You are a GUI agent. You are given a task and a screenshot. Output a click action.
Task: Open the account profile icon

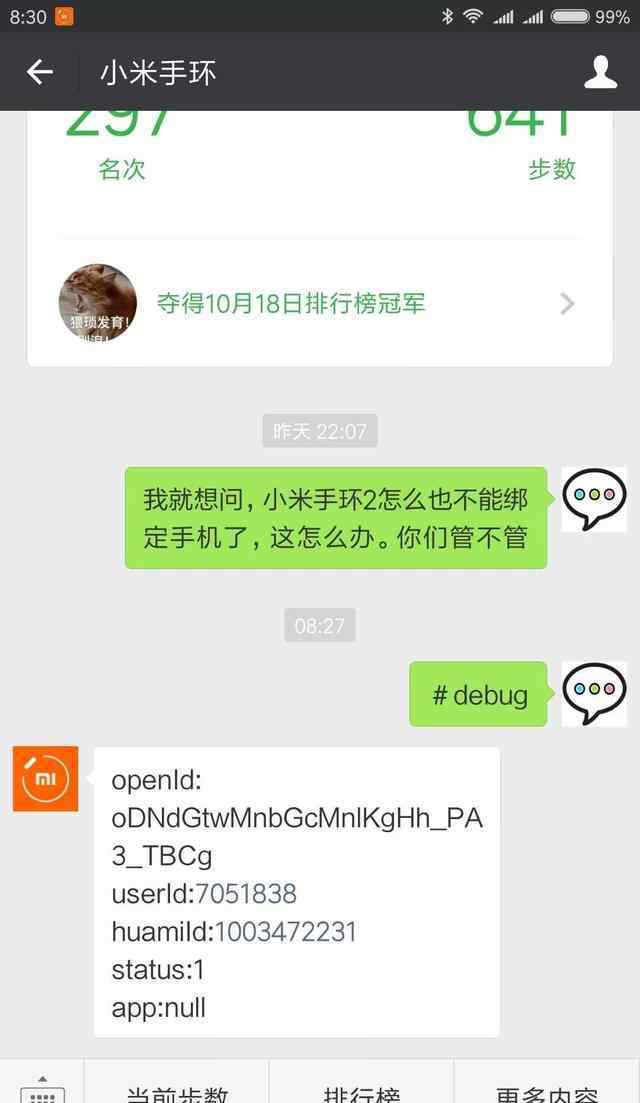coord(600,72)
